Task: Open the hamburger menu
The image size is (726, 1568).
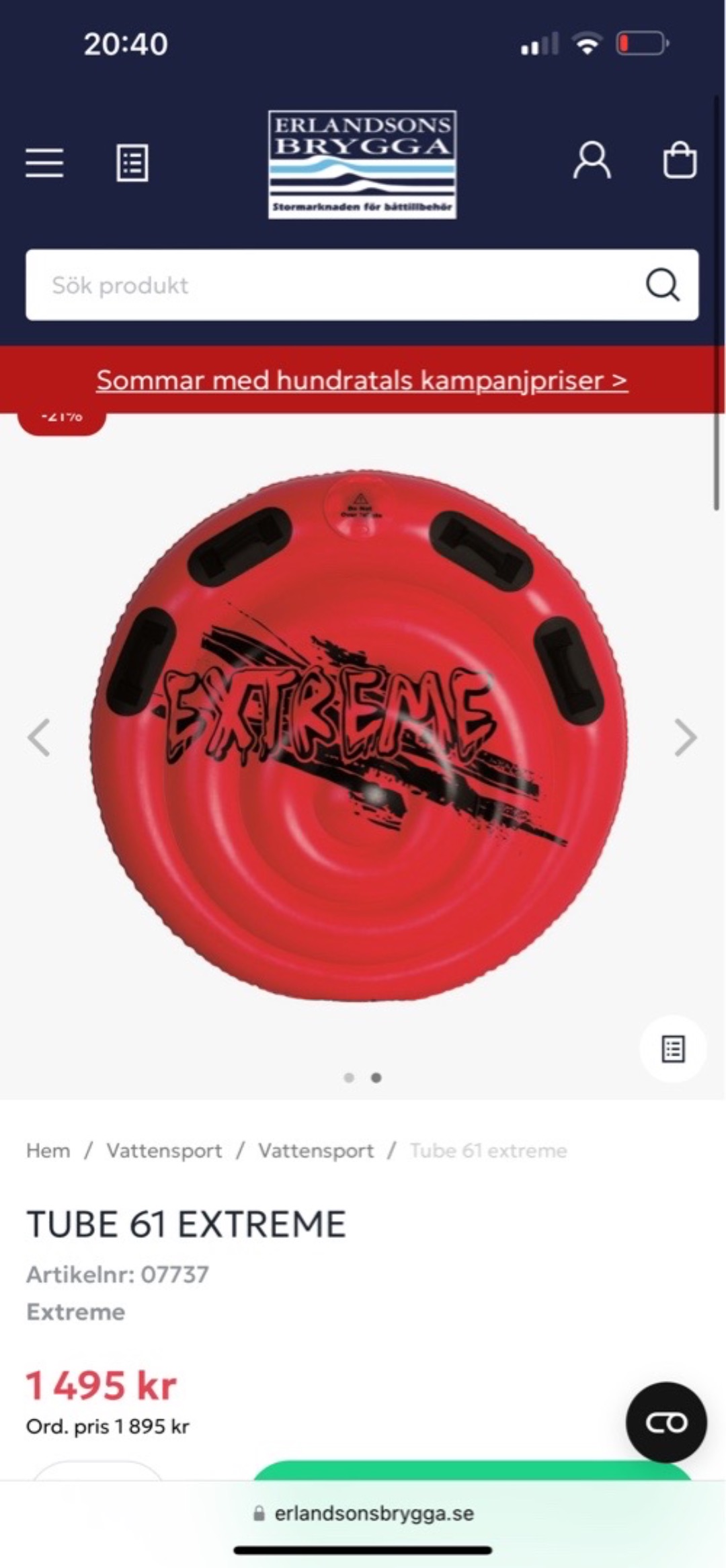Action: point(44,163)
